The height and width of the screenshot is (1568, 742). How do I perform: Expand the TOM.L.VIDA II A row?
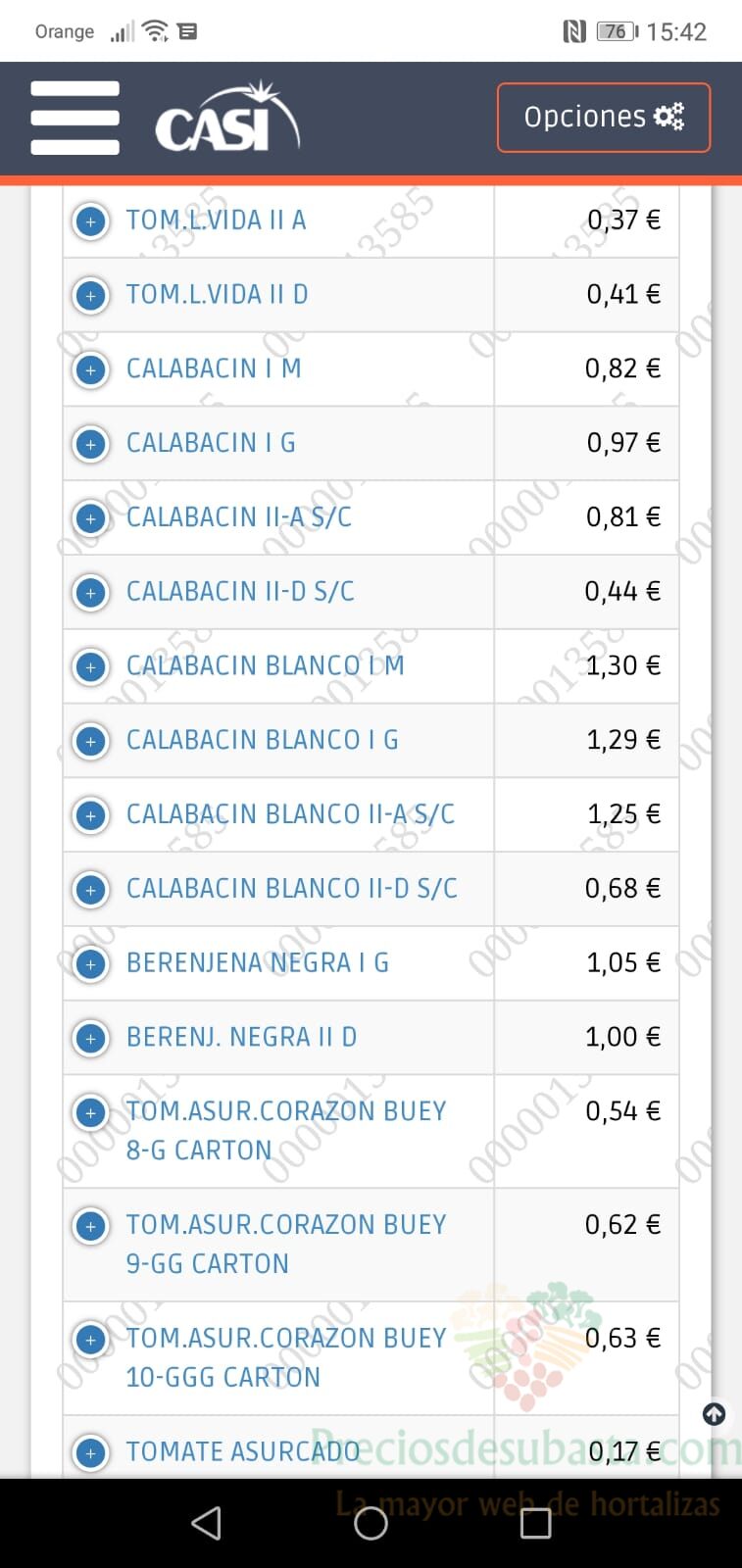[91, 221]
